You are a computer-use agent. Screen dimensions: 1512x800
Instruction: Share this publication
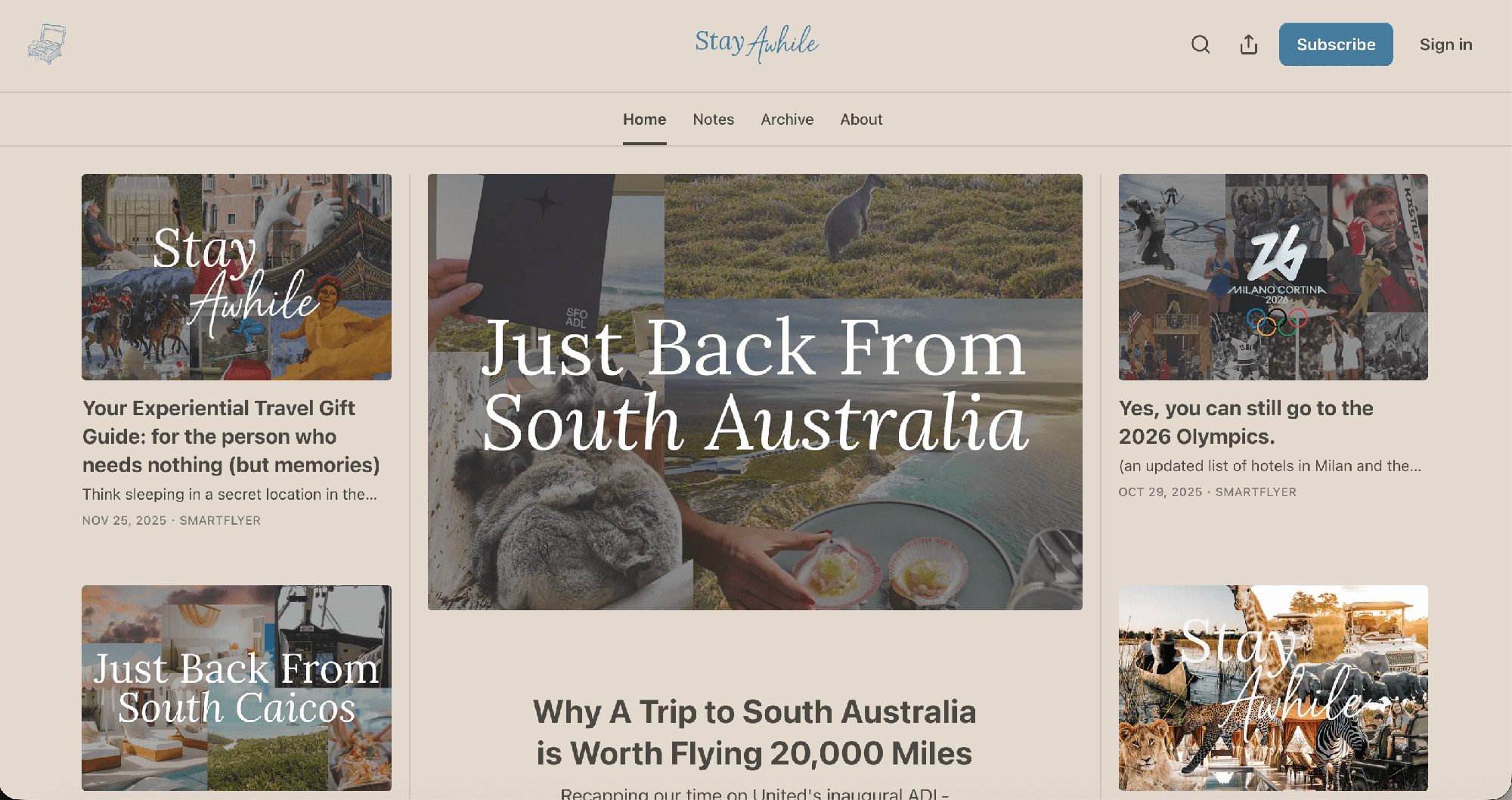[1249, 45]
